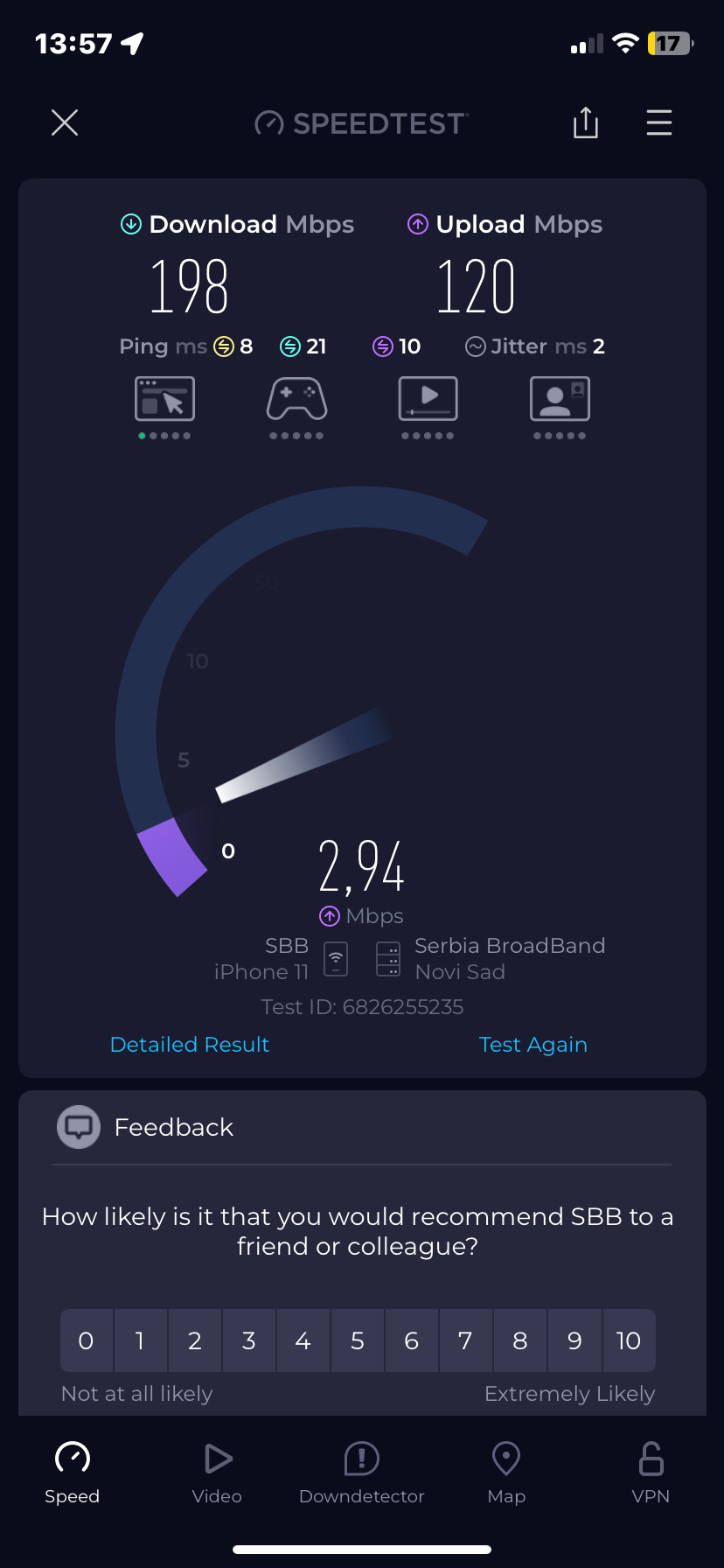The width and height of the screenshot is (724, 1568).
Task: Rate SBB with score 5
Action: coord(357,1340)
